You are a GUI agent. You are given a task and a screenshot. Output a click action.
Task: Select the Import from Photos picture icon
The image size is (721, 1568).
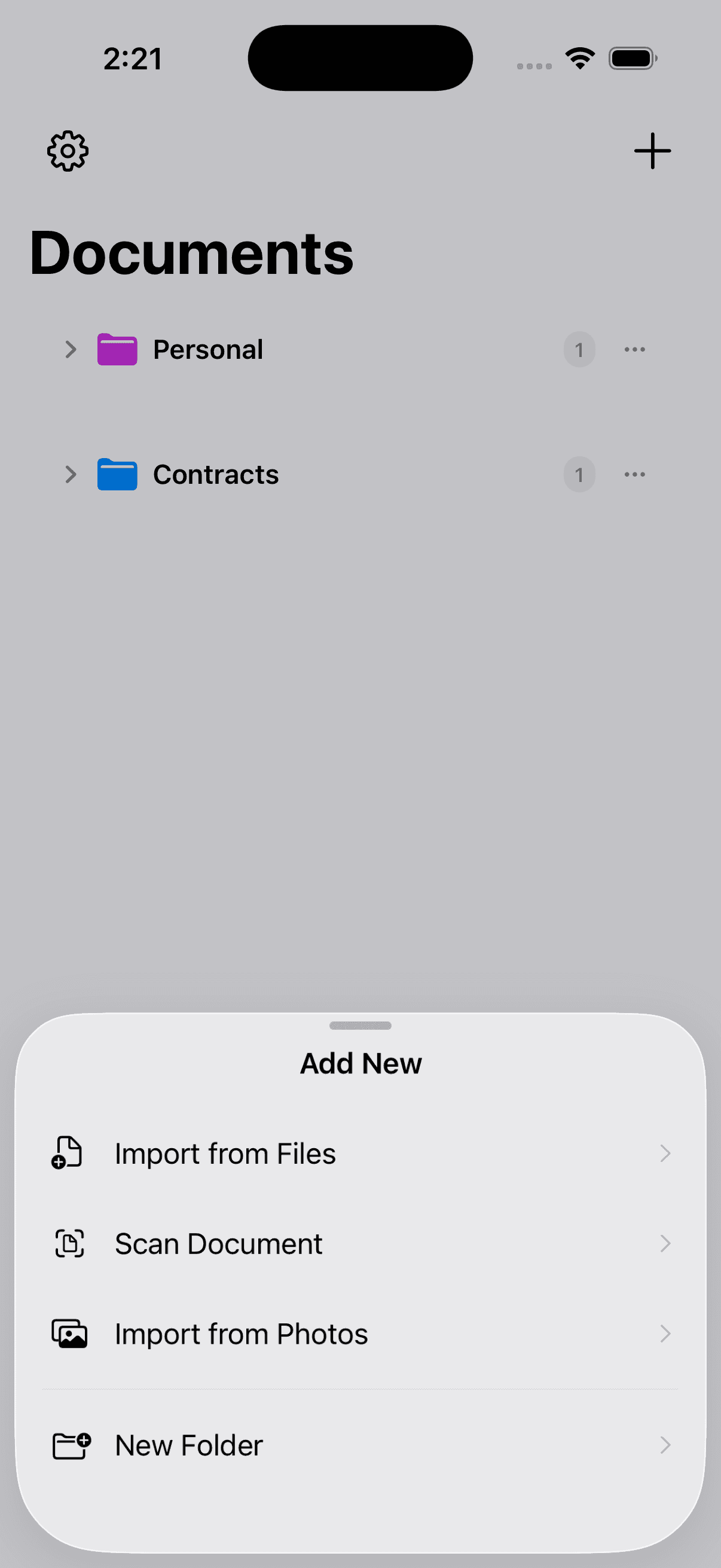click(x=69, y=1333)
